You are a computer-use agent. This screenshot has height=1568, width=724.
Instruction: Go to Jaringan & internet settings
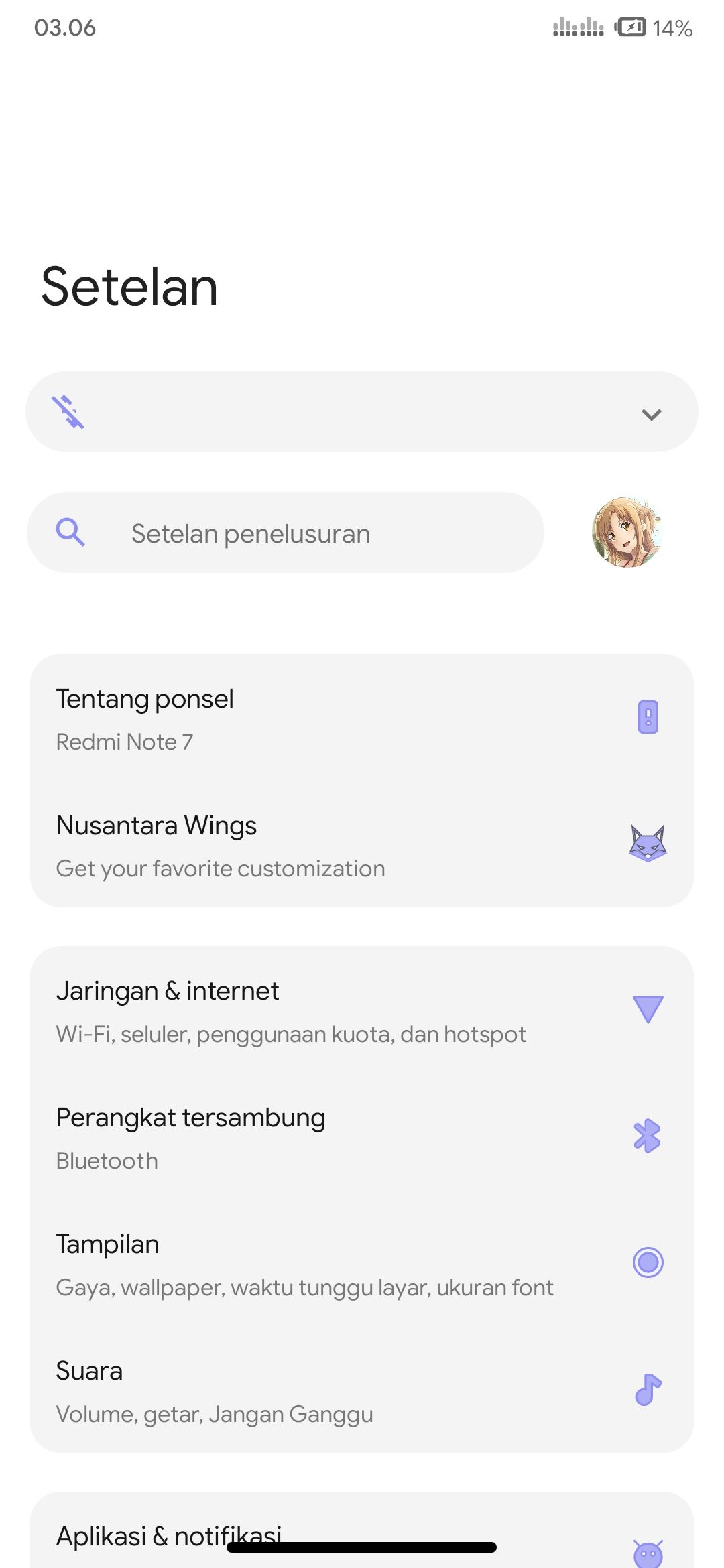pos(362,1011)
